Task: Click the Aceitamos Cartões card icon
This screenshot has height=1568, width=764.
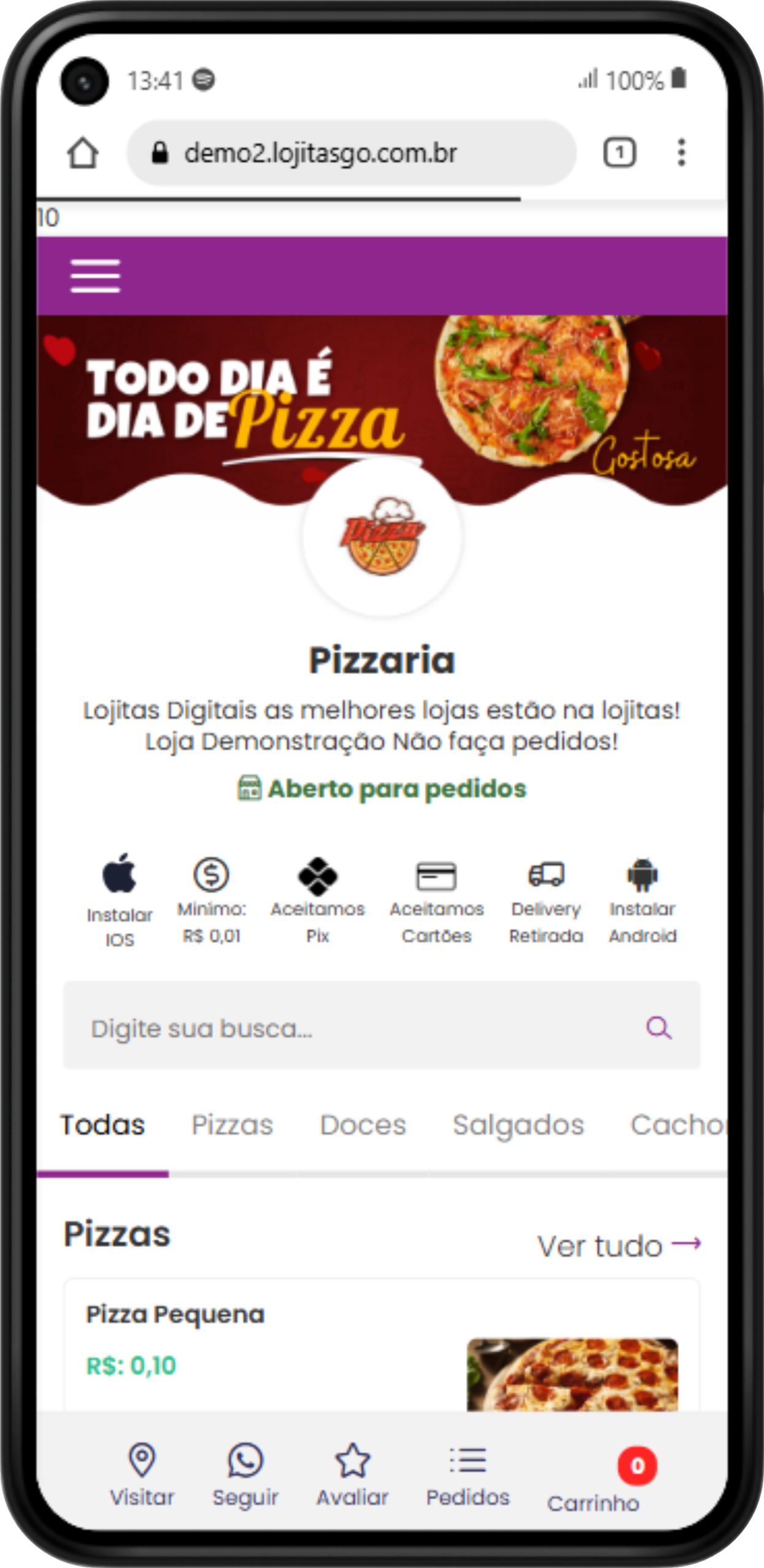Action: pyautogui.click(x=436, y=878)
